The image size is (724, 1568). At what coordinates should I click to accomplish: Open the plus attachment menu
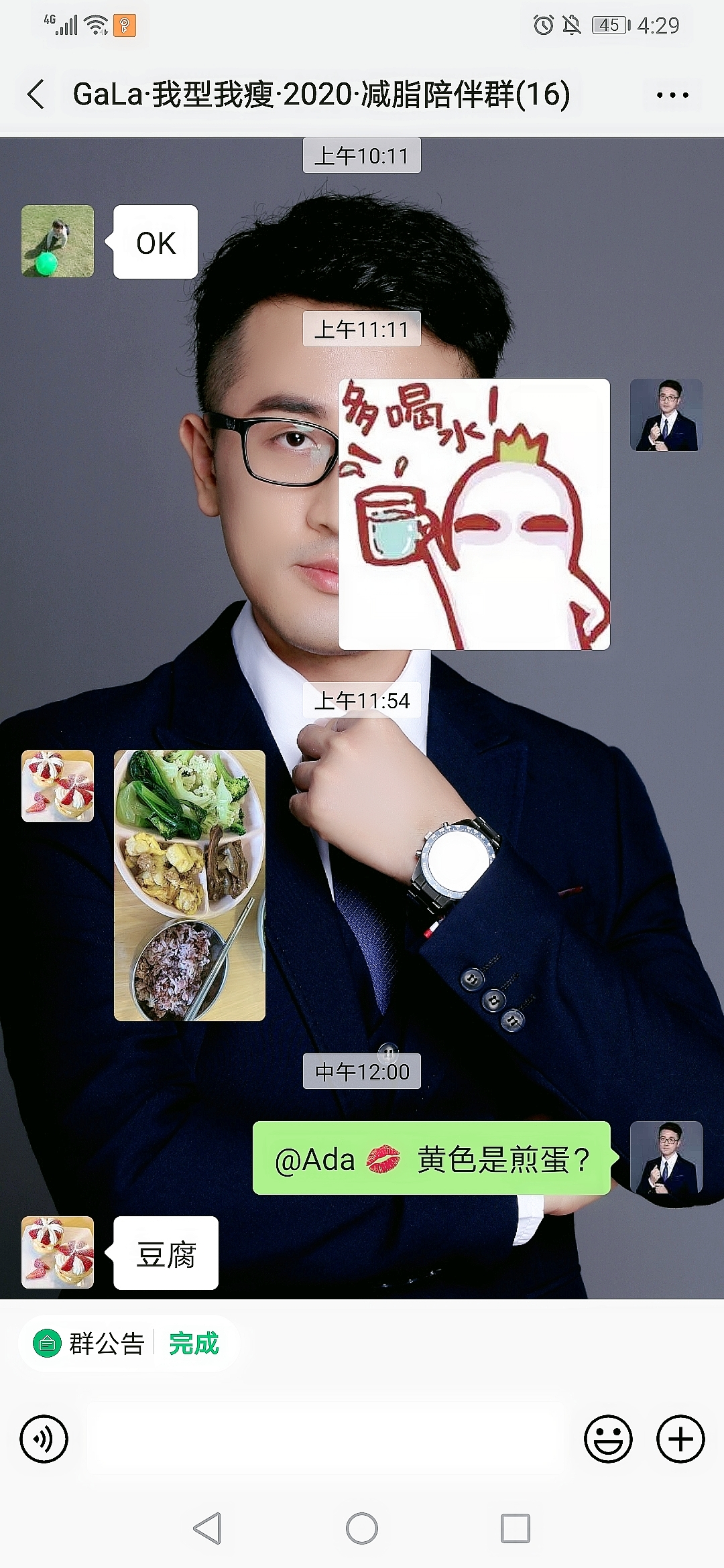pyautogui.click(x=680, y=1439)
